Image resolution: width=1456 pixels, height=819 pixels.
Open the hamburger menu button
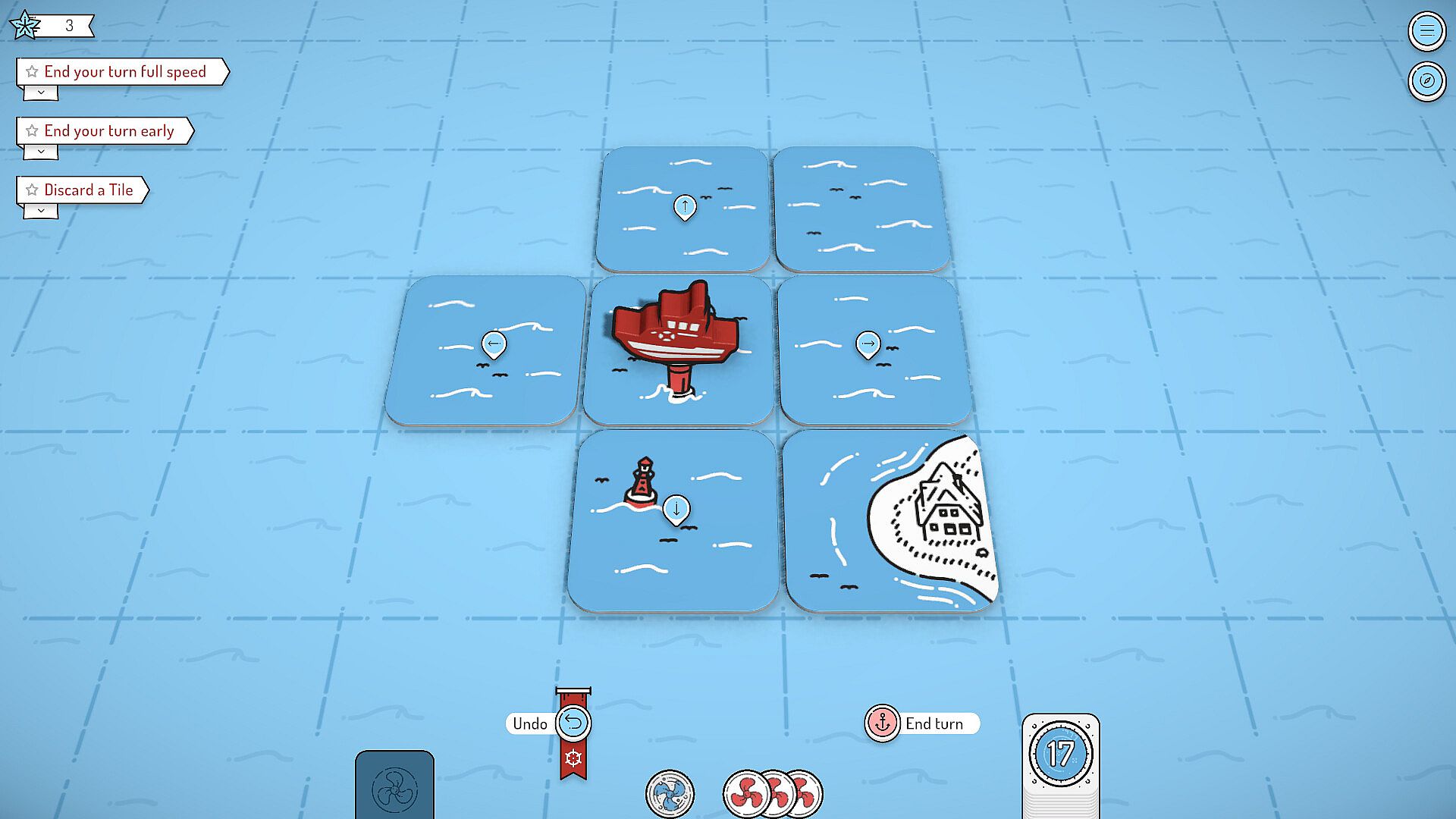tap(1426, 31)
